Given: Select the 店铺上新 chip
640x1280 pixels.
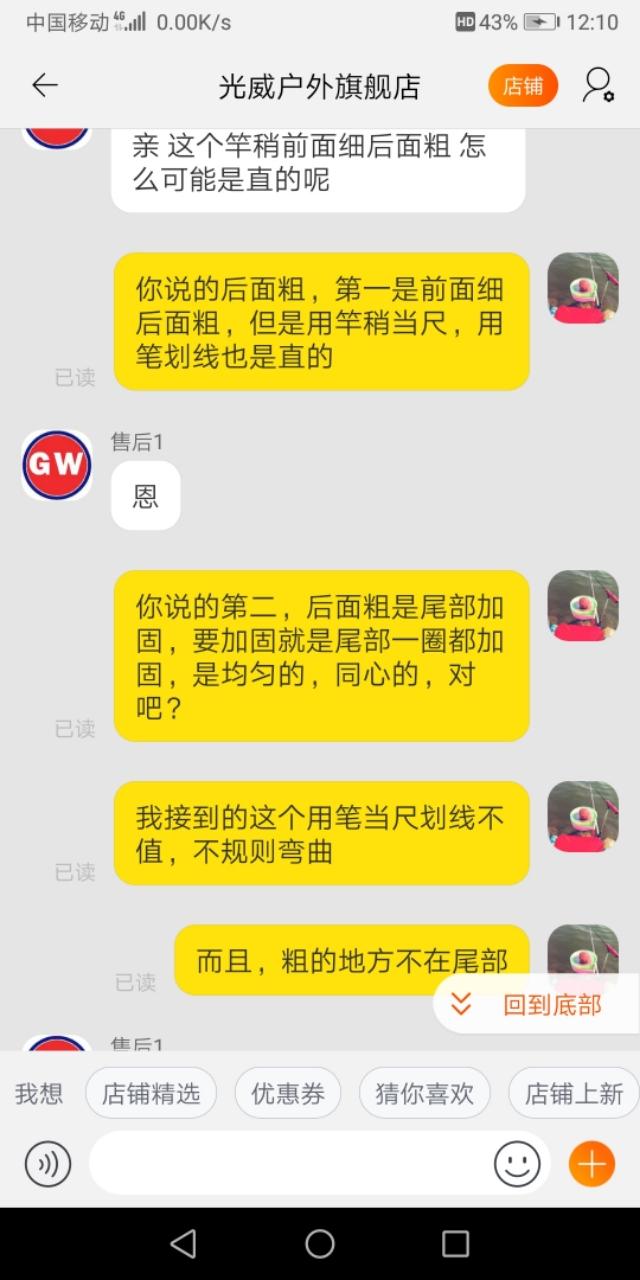Looking at the screenshot, I should (x=573, y=1093).
